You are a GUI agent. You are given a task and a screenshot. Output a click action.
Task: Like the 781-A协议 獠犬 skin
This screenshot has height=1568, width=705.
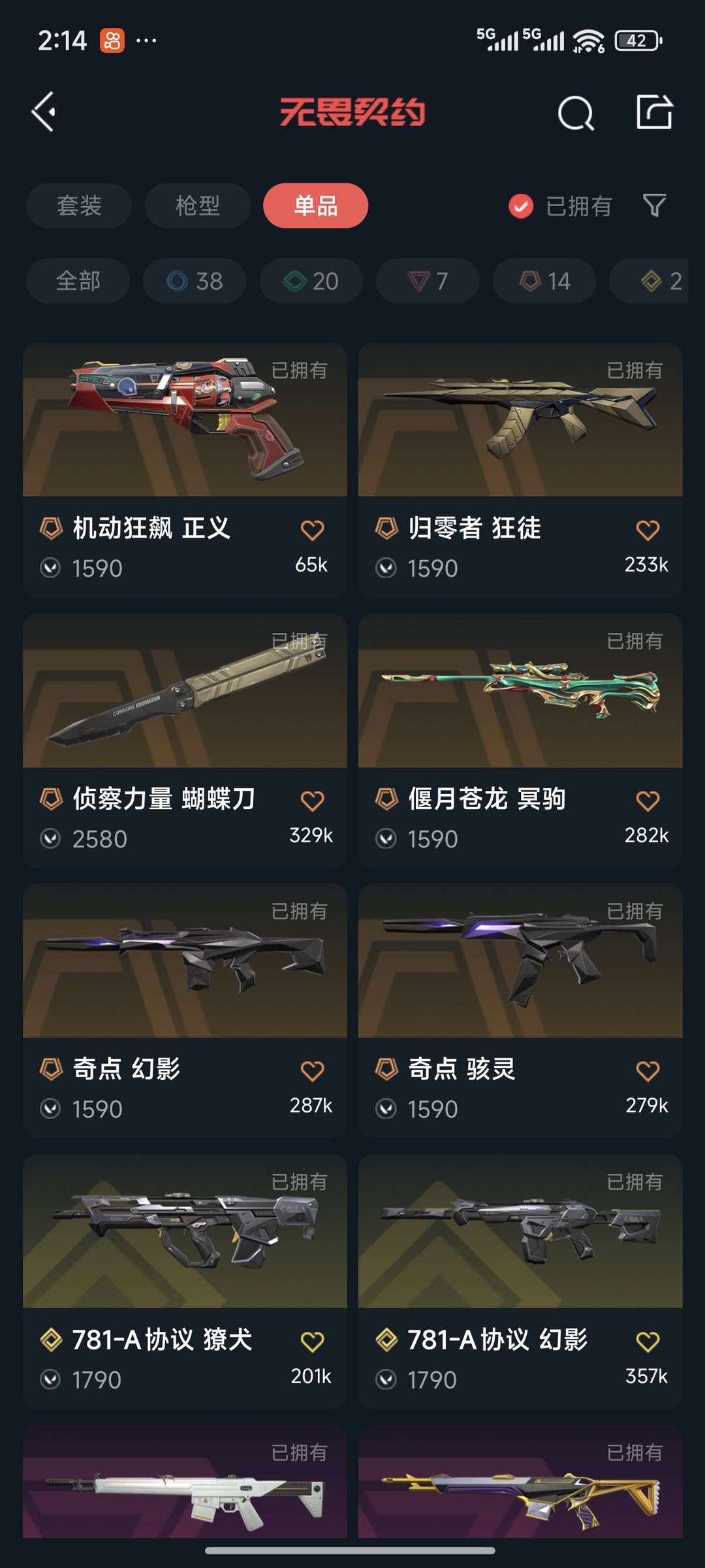click(x=312, y=1342)
